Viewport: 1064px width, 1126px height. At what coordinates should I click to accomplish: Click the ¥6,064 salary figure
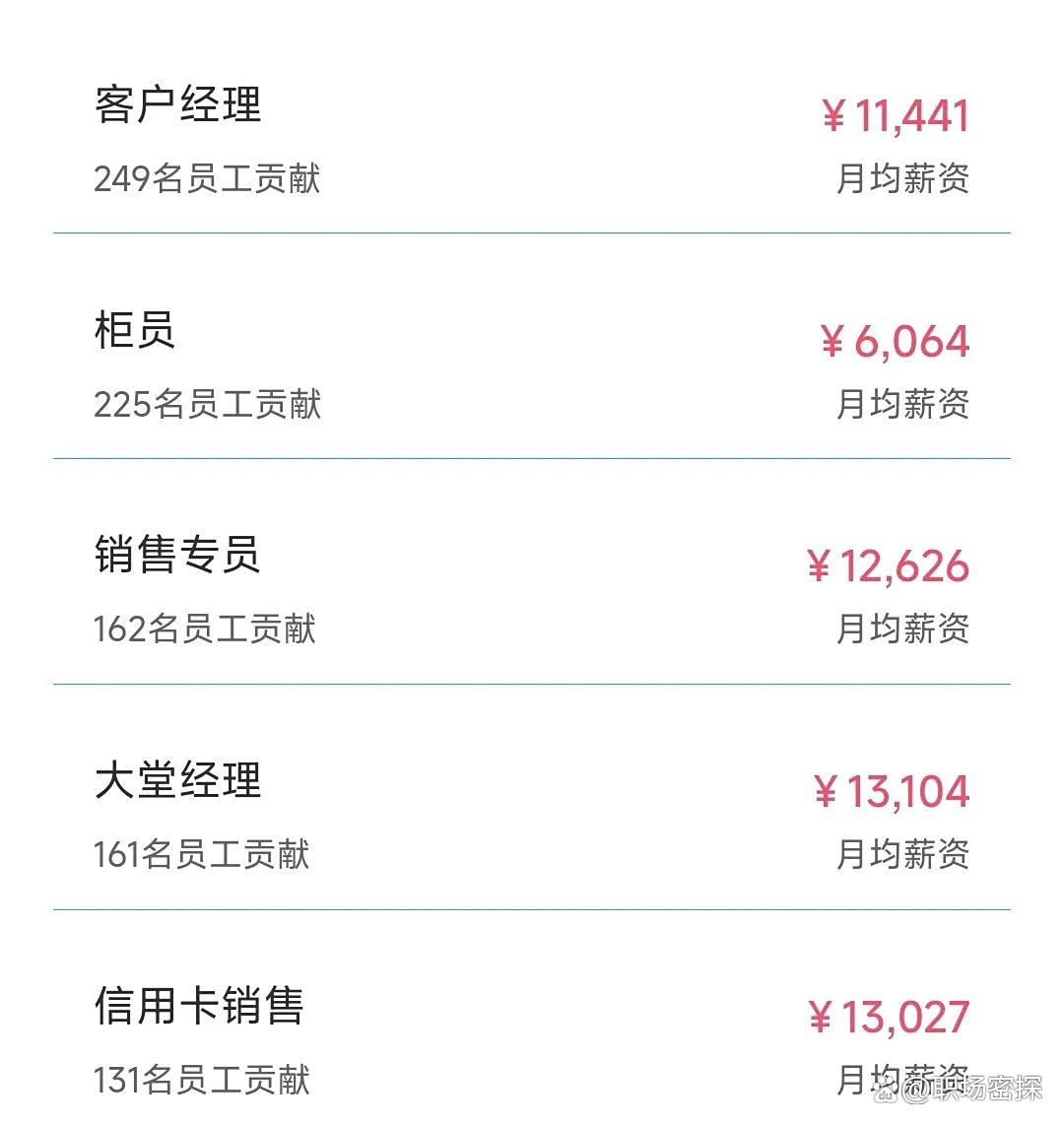pos(898,341)
